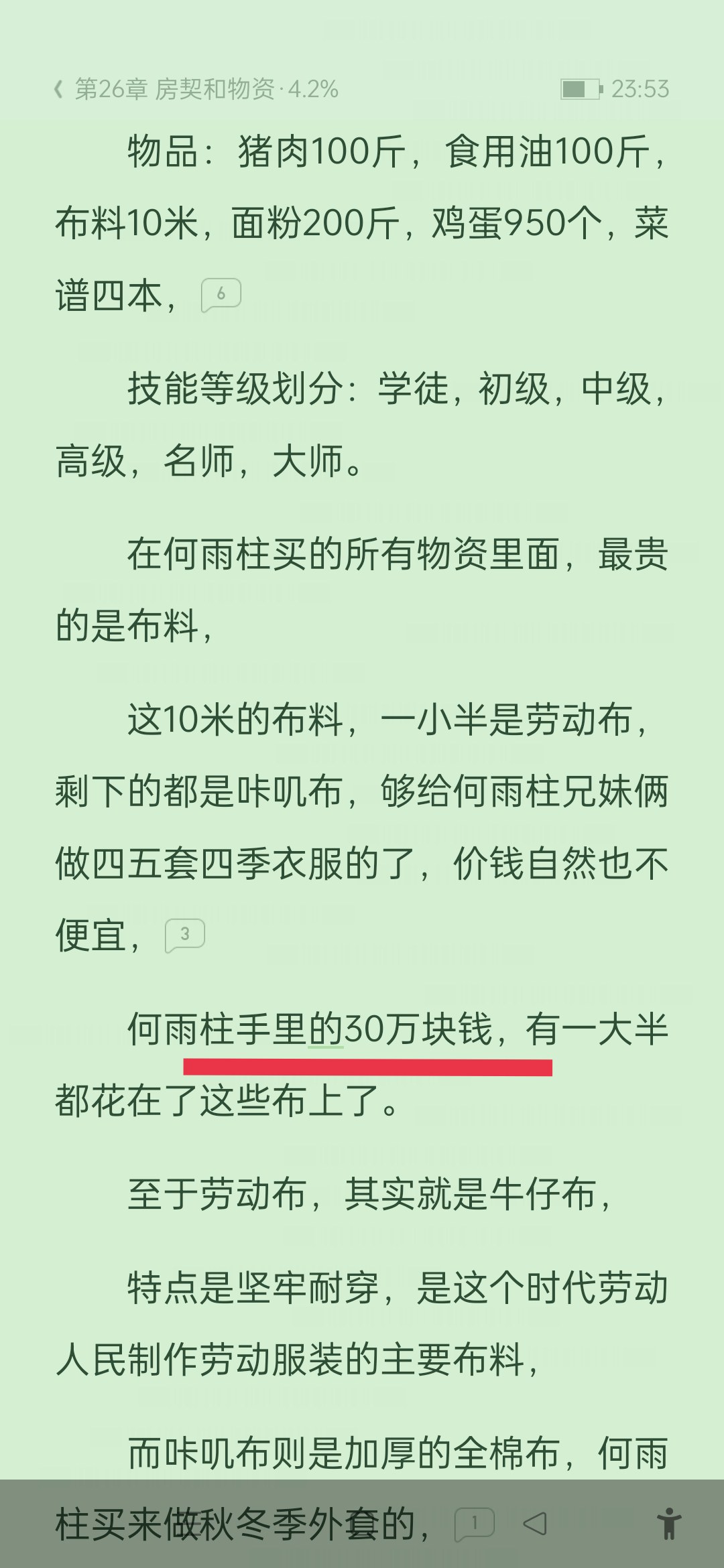Open the 1-comment bubble after 秋冬季外套的
Image resolution: width=724 pixels, height=1568 pixels.
click(x=475, y=1524)
